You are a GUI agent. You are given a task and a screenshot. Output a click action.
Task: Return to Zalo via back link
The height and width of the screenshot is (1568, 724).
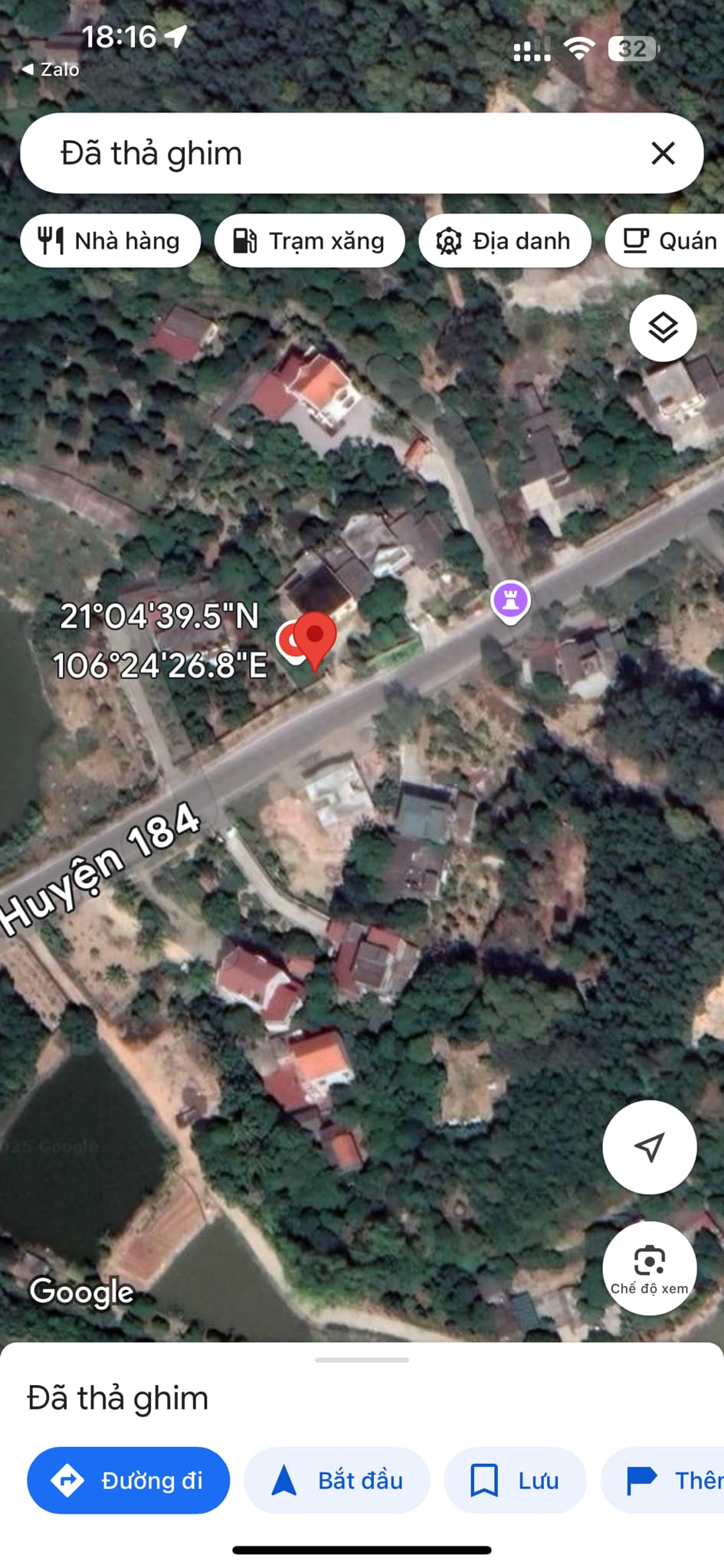(51, 70)
